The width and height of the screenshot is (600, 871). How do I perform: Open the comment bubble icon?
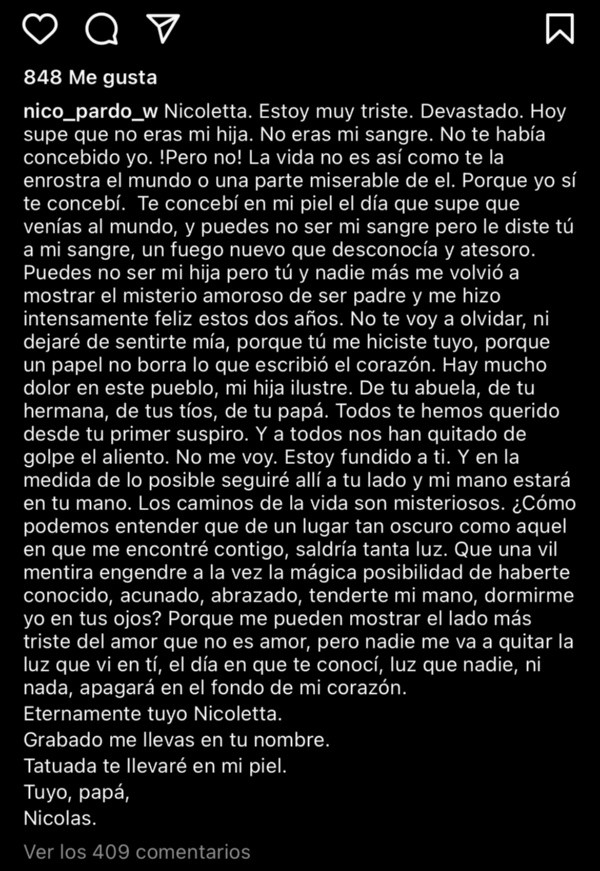tap(100, 31)
